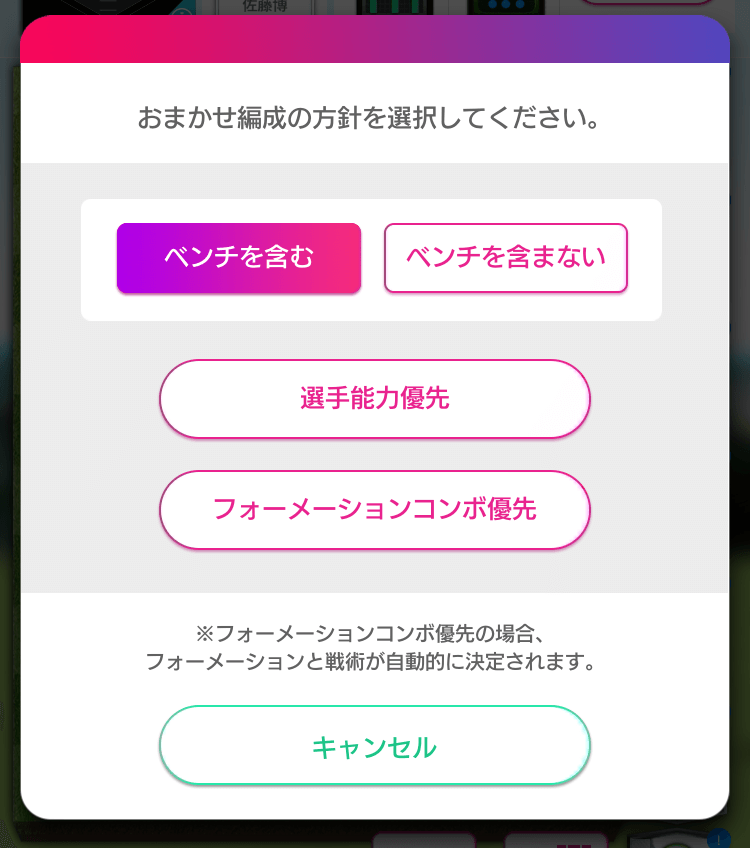Open the blue info badge bottom right
The image size is (750, 848).
pos(719,838)
